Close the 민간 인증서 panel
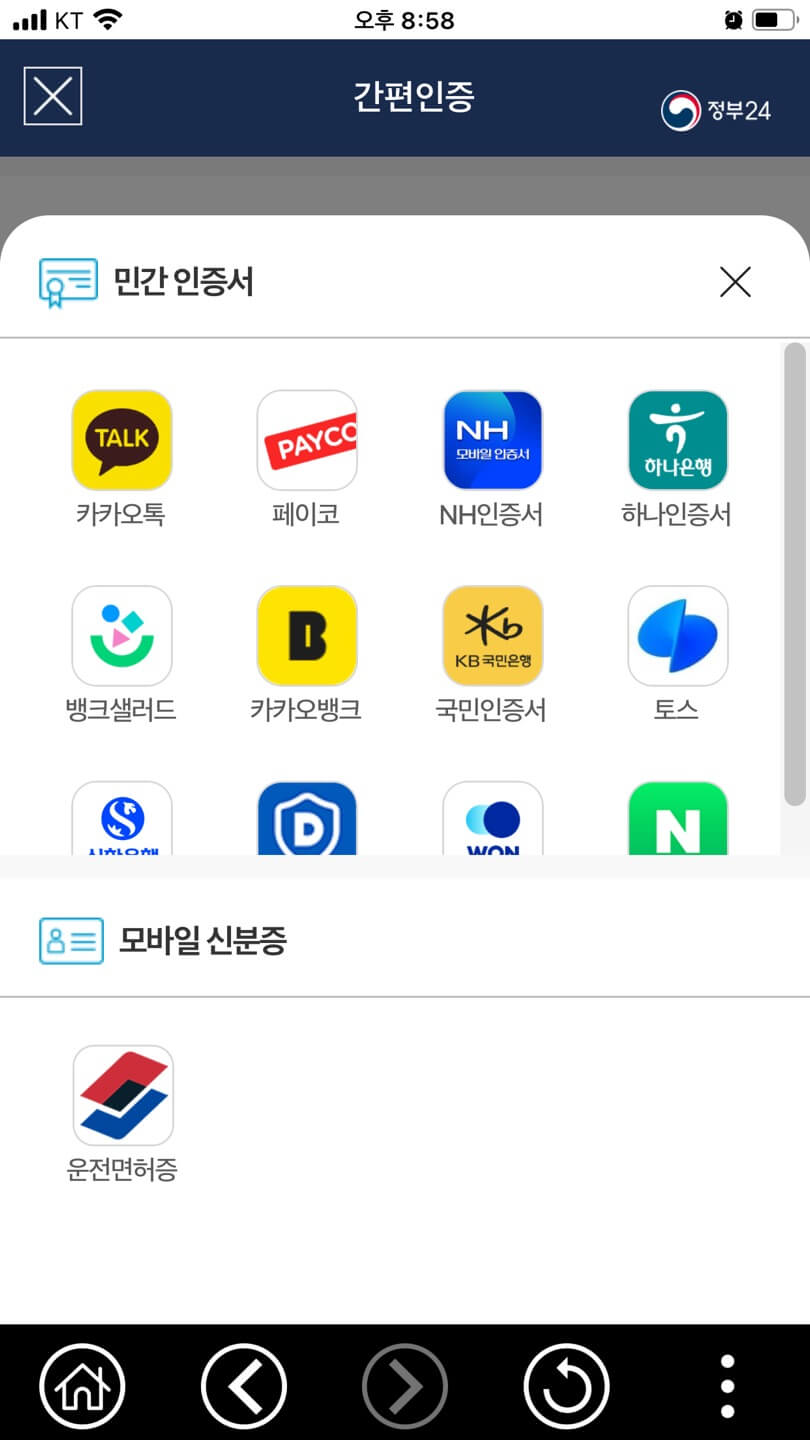The width and height of the screenshot is (810, 1440). pyautogui.click(x=735, y=282)
